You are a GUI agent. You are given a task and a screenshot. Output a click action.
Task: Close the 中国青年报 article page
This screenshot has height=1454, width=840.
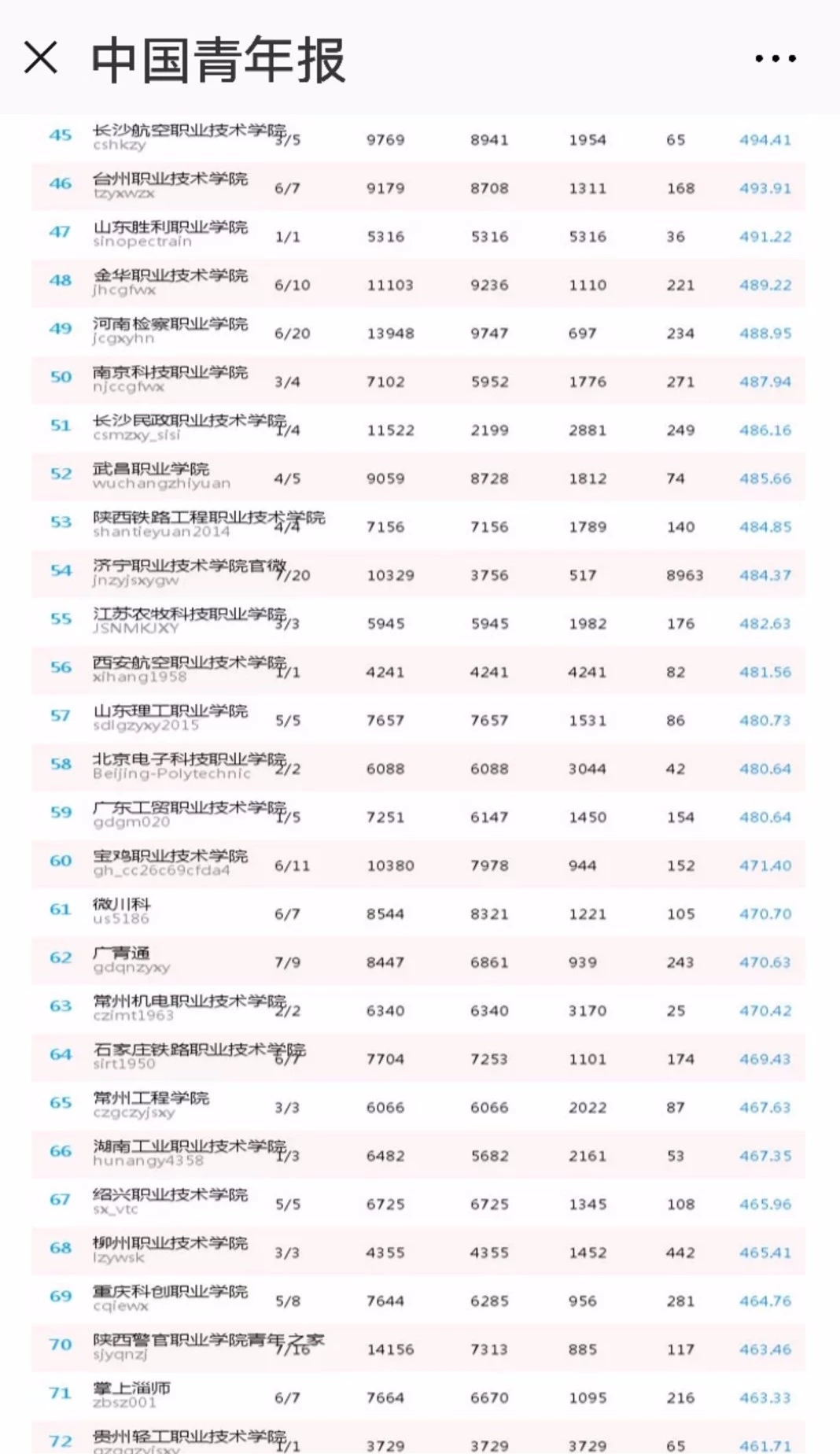coord(41,58)
